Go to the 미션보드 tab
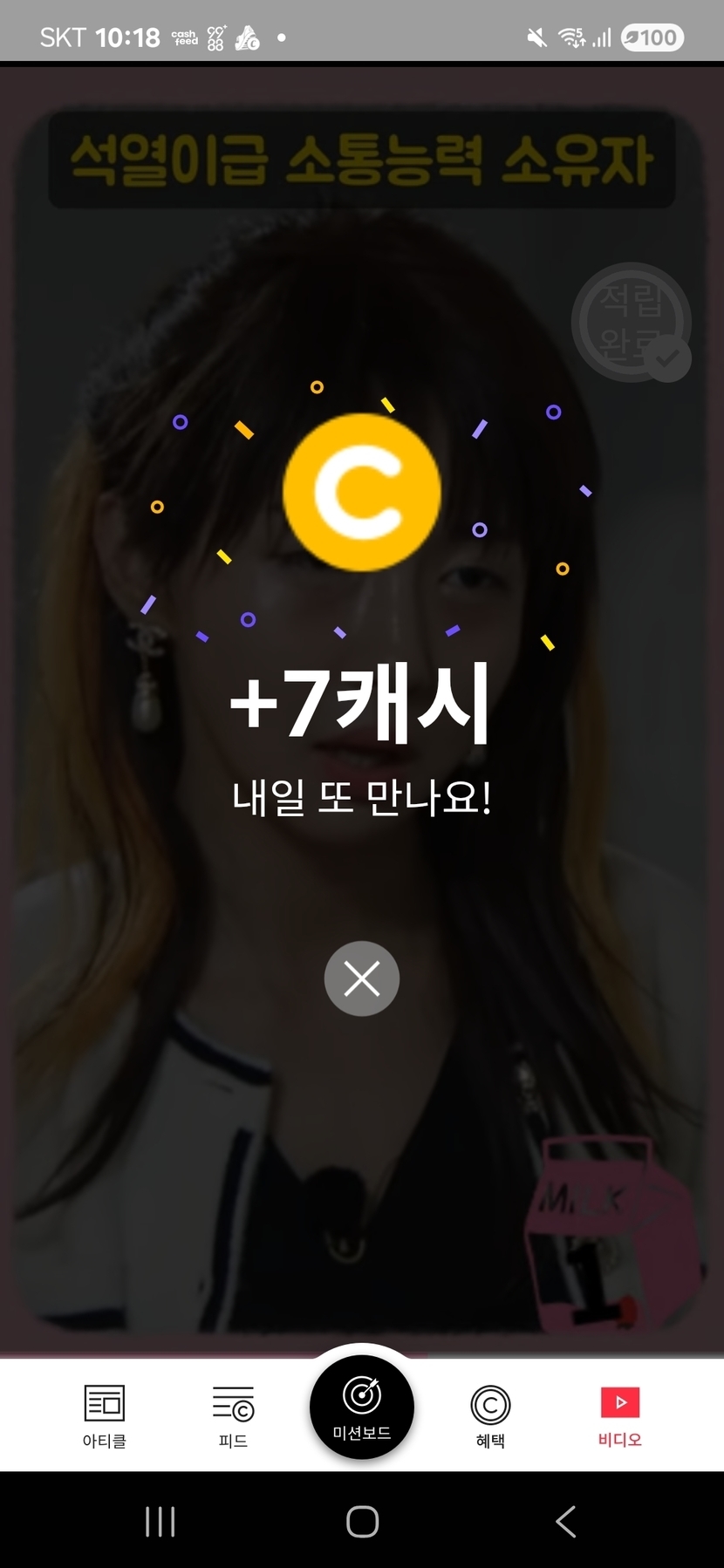 [x=362, y=1408]
